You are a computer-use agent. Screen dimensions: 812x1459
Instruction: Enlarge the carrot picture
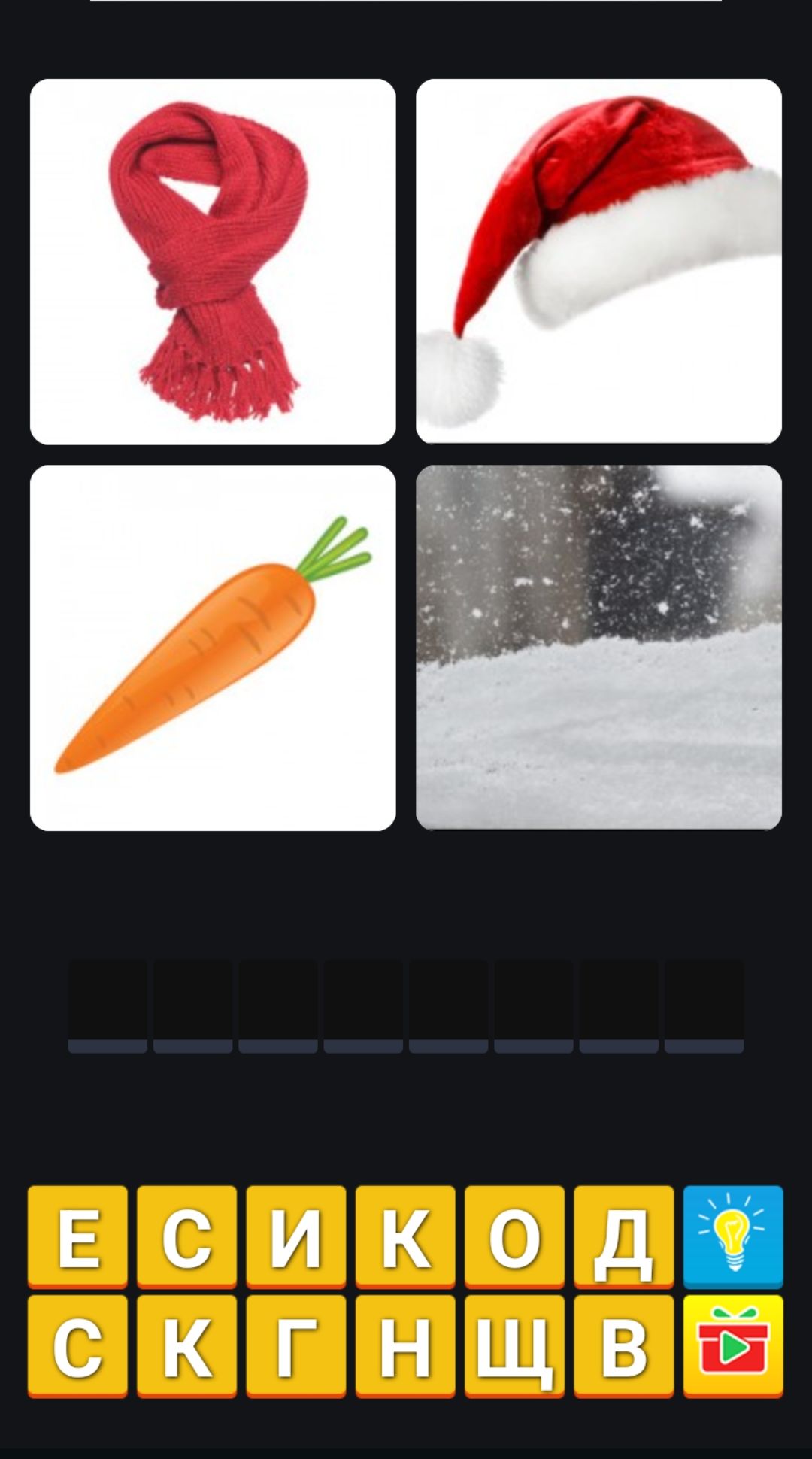coord(213,648)
